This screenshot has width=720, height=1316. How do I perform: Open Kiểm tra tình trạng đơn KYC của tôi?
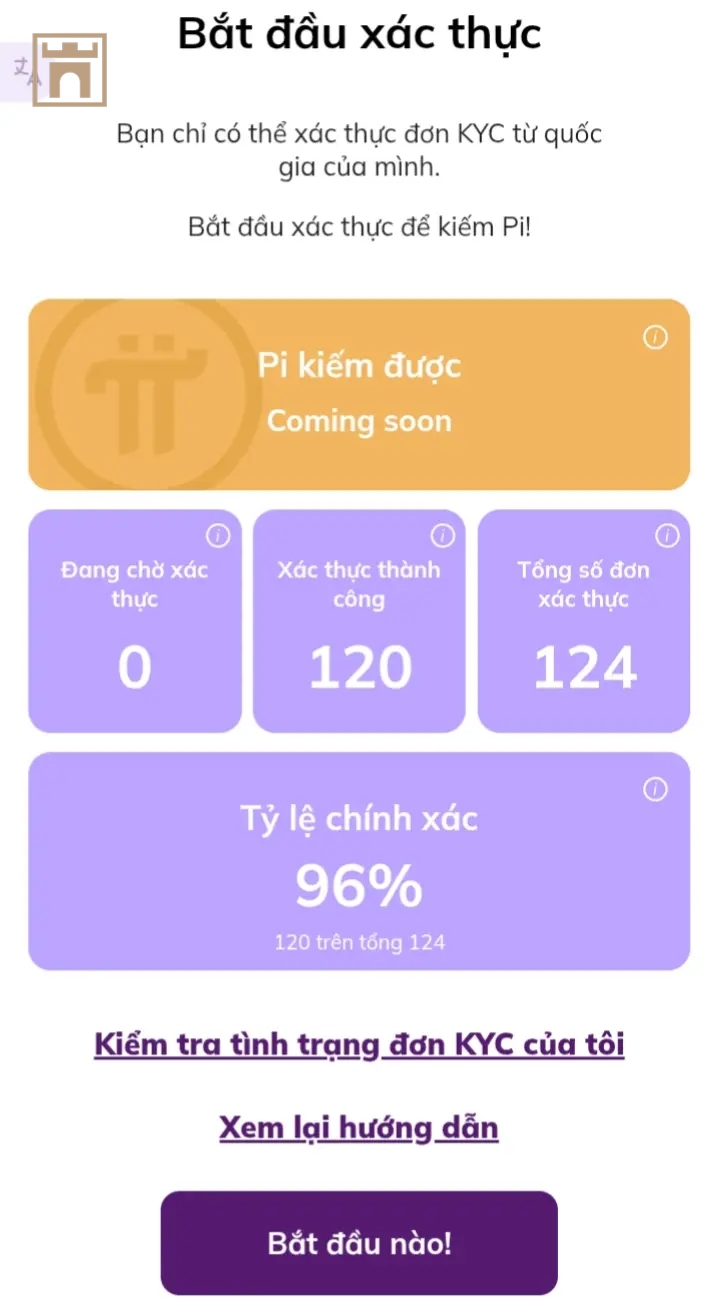pos(359,1045)
